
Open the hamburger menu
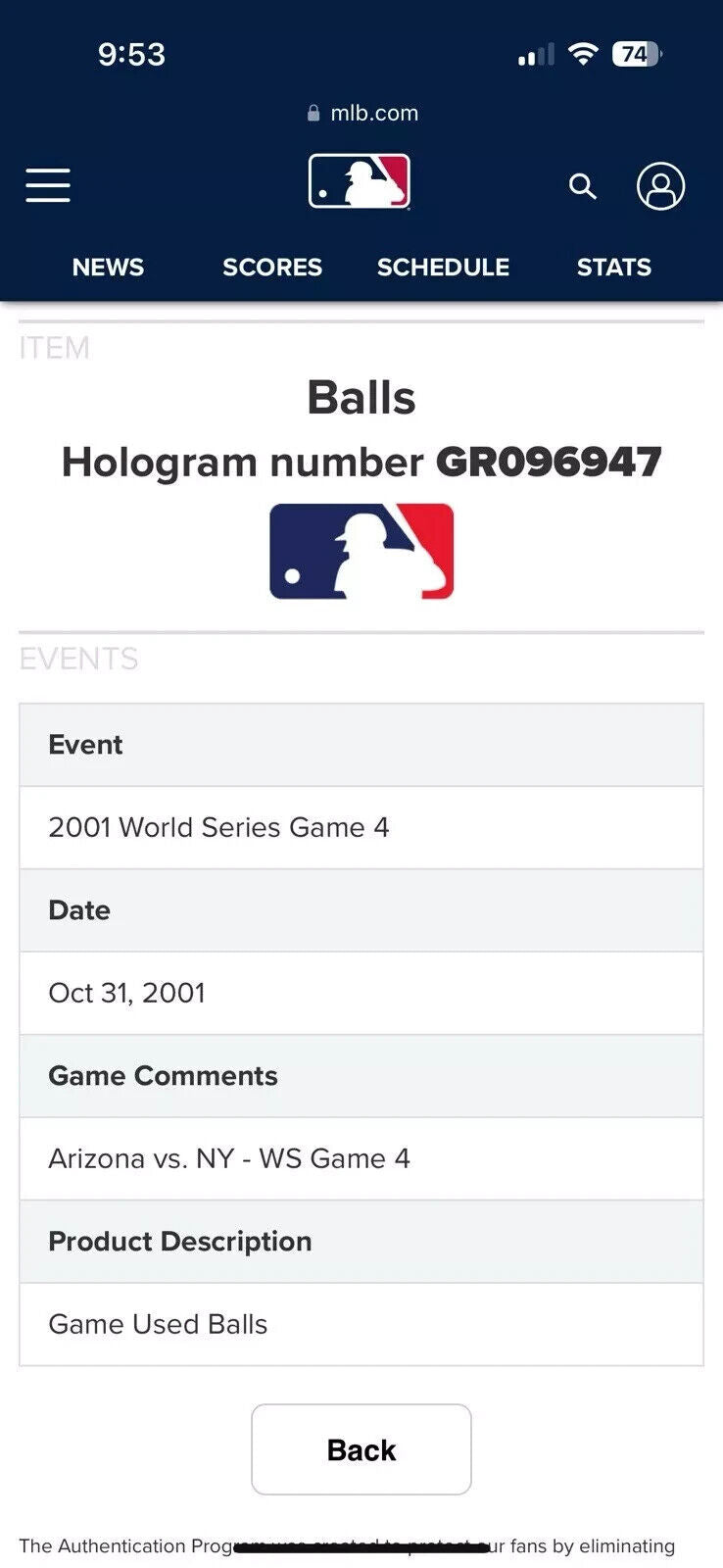point(48,185)
